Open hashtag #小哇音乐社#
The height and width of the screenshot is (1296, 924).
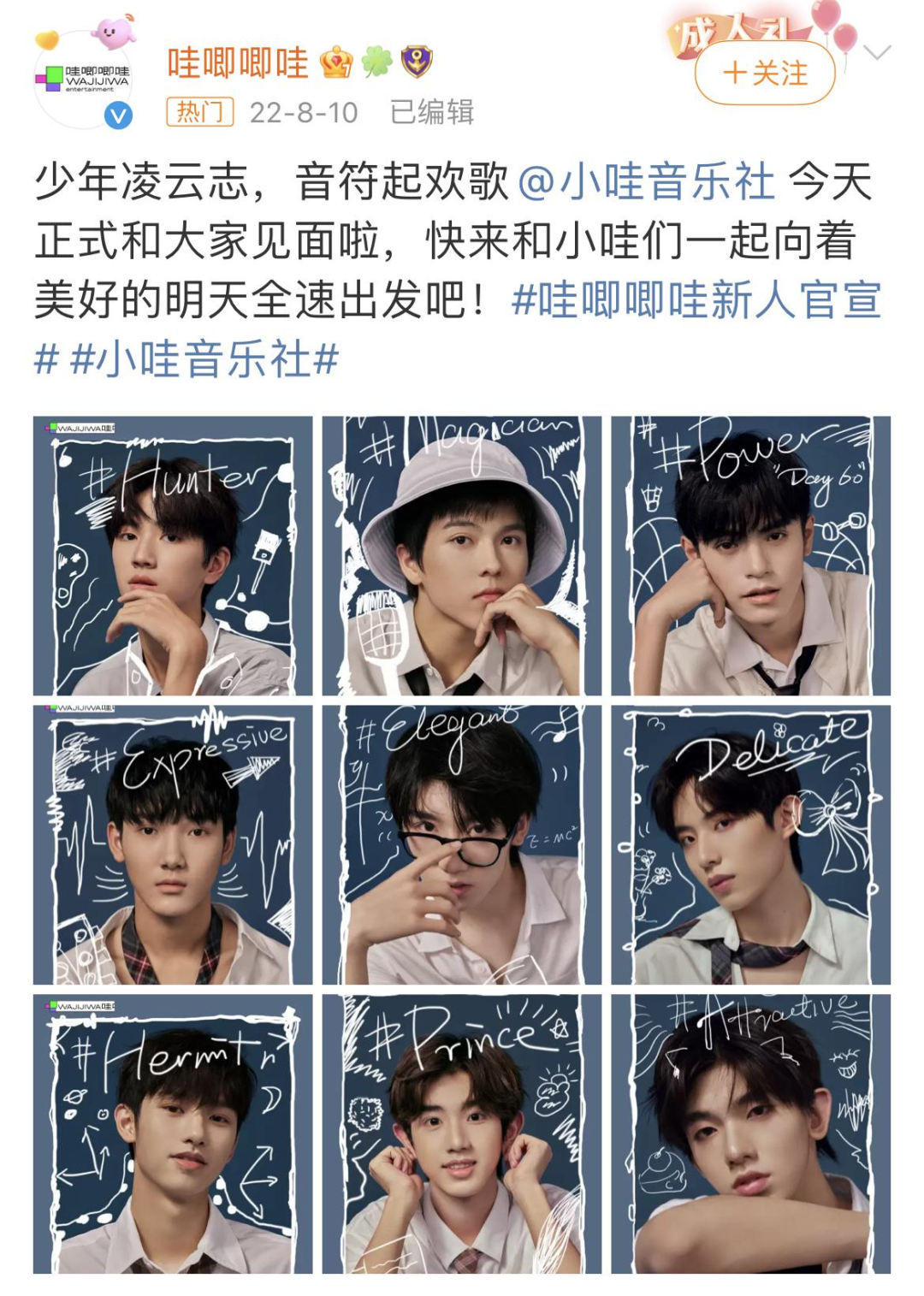click(204, 359)
